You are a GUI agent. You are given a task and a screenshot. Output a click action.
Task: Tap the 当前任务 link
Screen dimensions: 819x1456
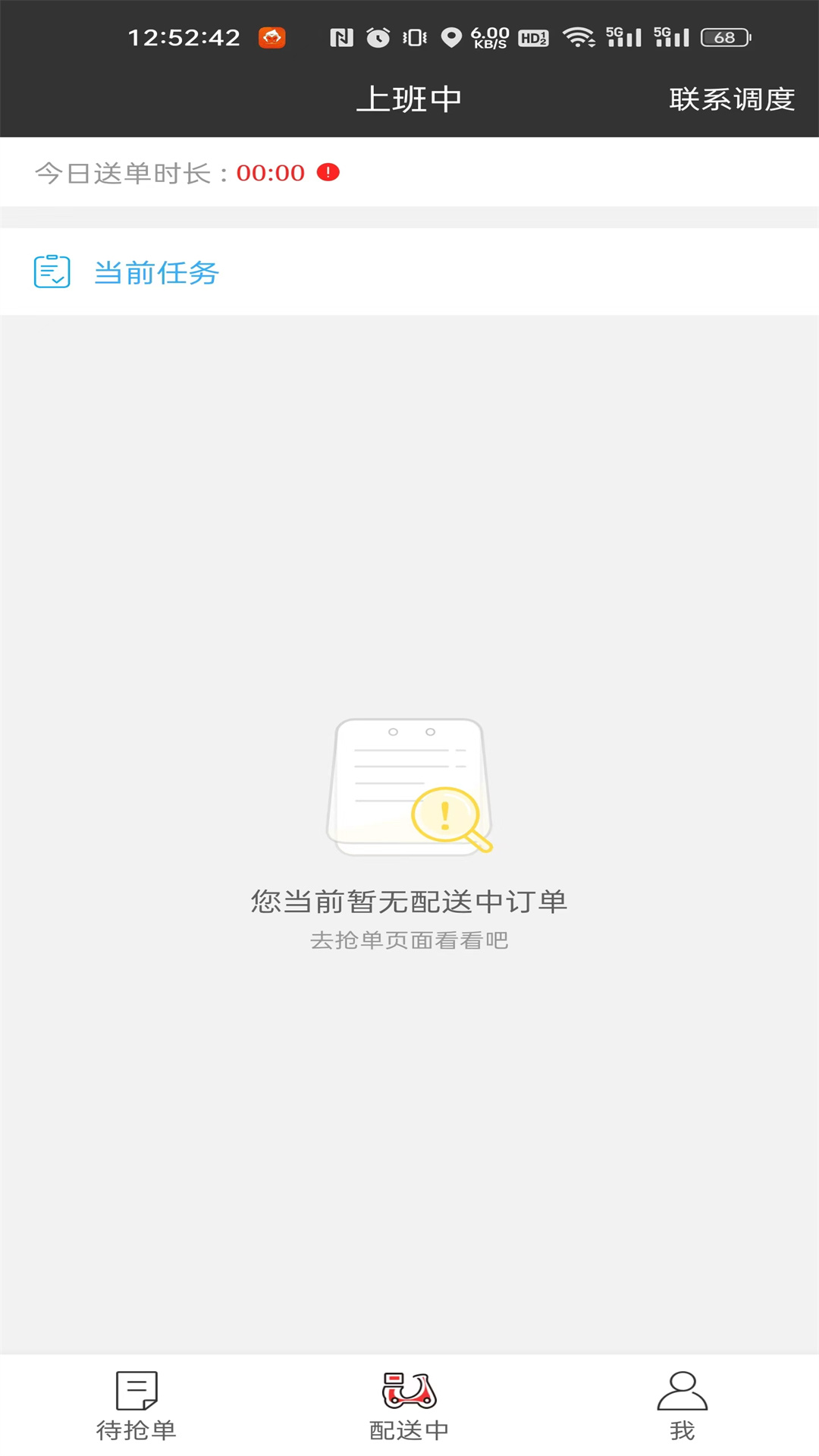[x=155, y=271]
